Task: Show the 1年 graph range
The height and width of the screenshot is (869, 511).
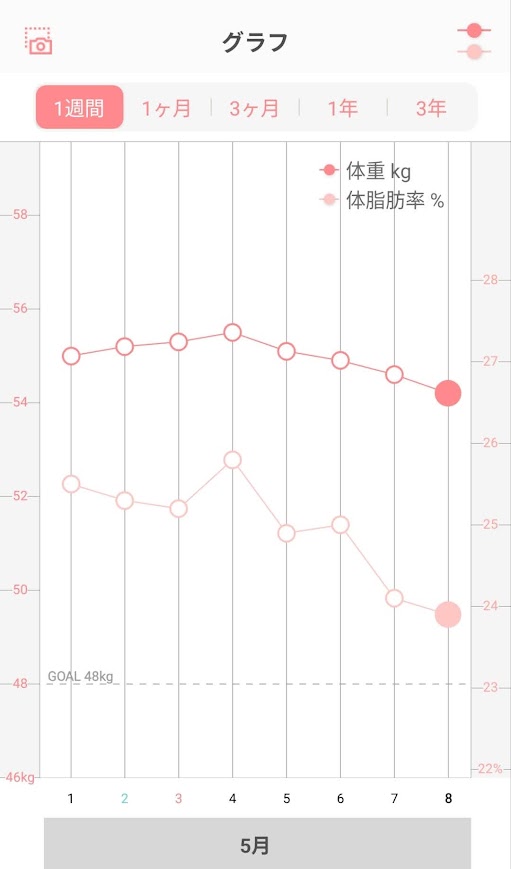Action: pyautogui.click(x=343, y=108)
